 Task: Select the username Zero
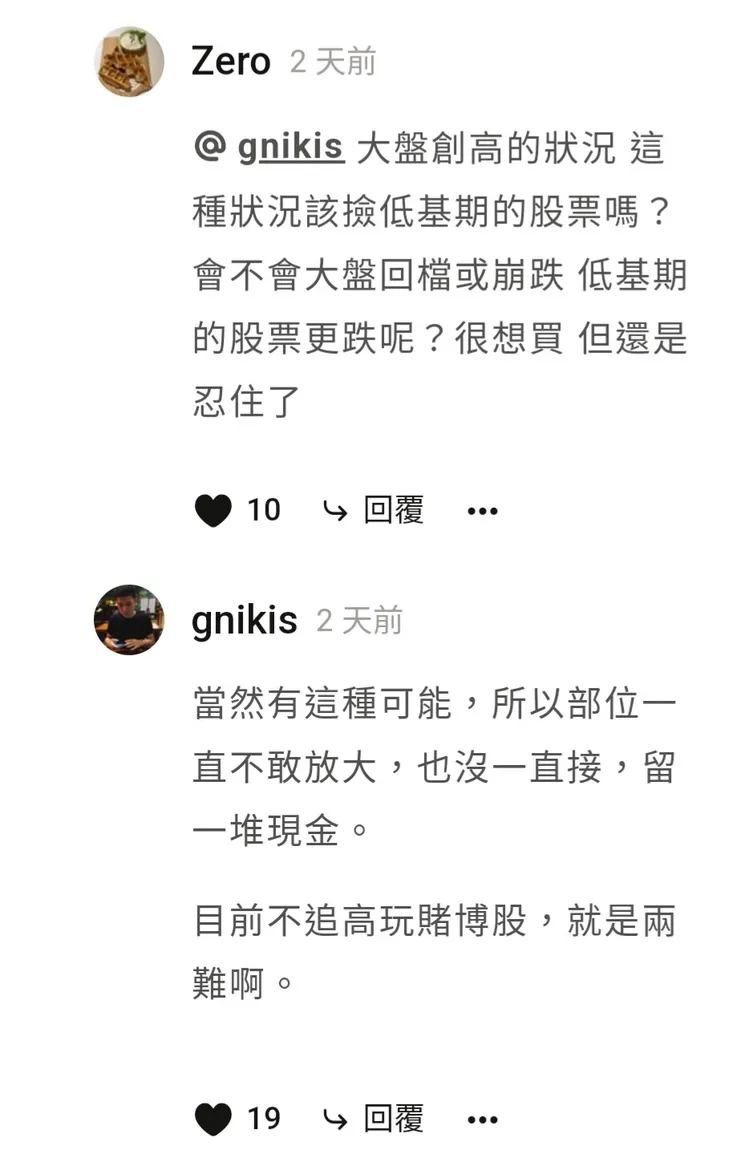point(232,60)
